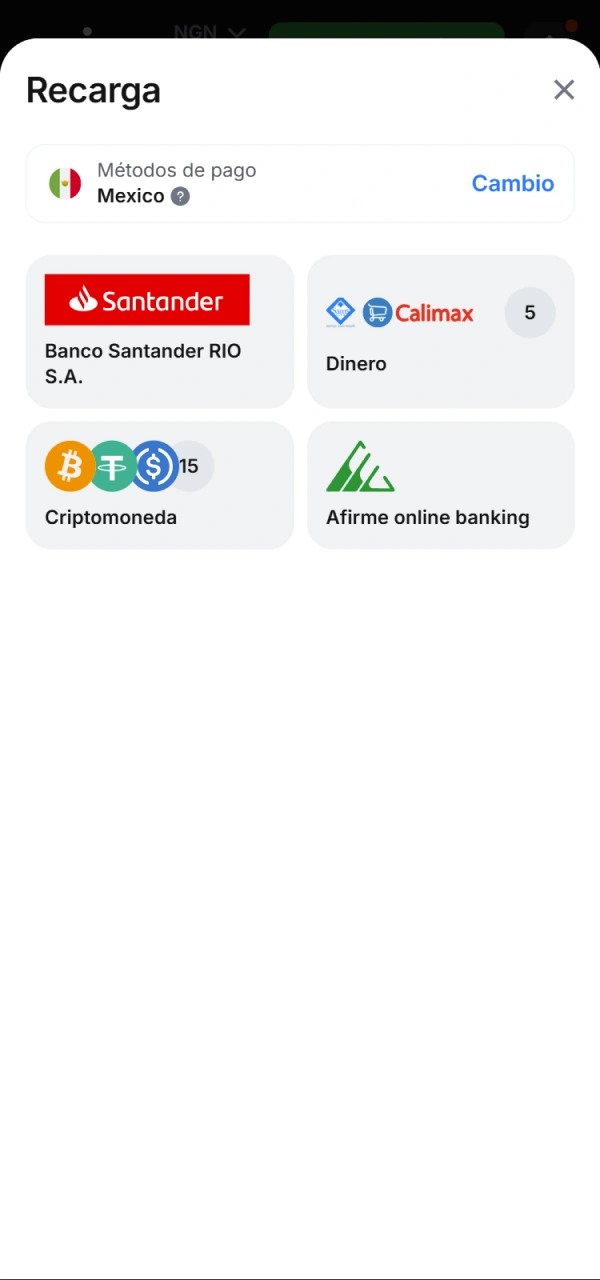Pick Afirme online banking

point(440,485)
